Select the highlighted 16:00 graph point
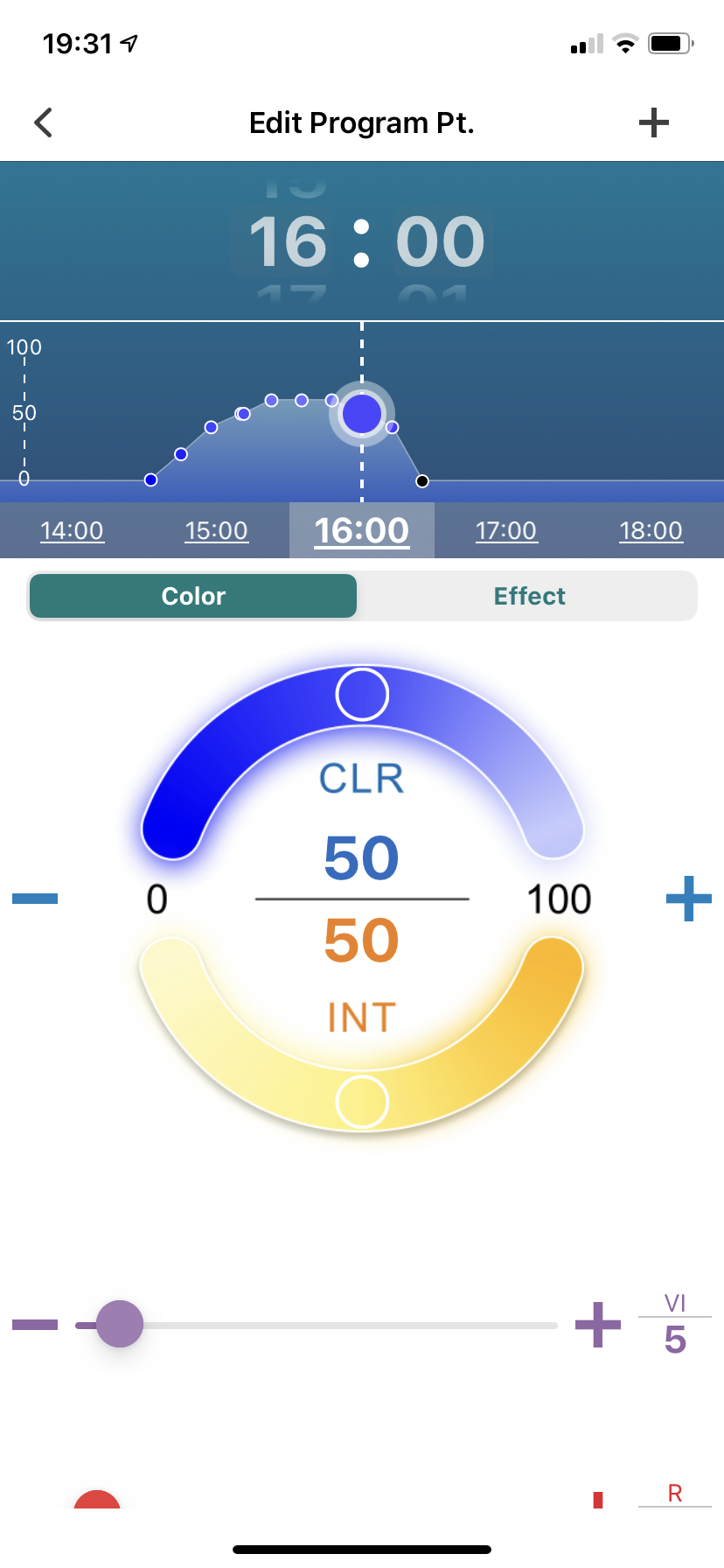The height and width of the screenshot is (1568, 724). tap(362, 414)
